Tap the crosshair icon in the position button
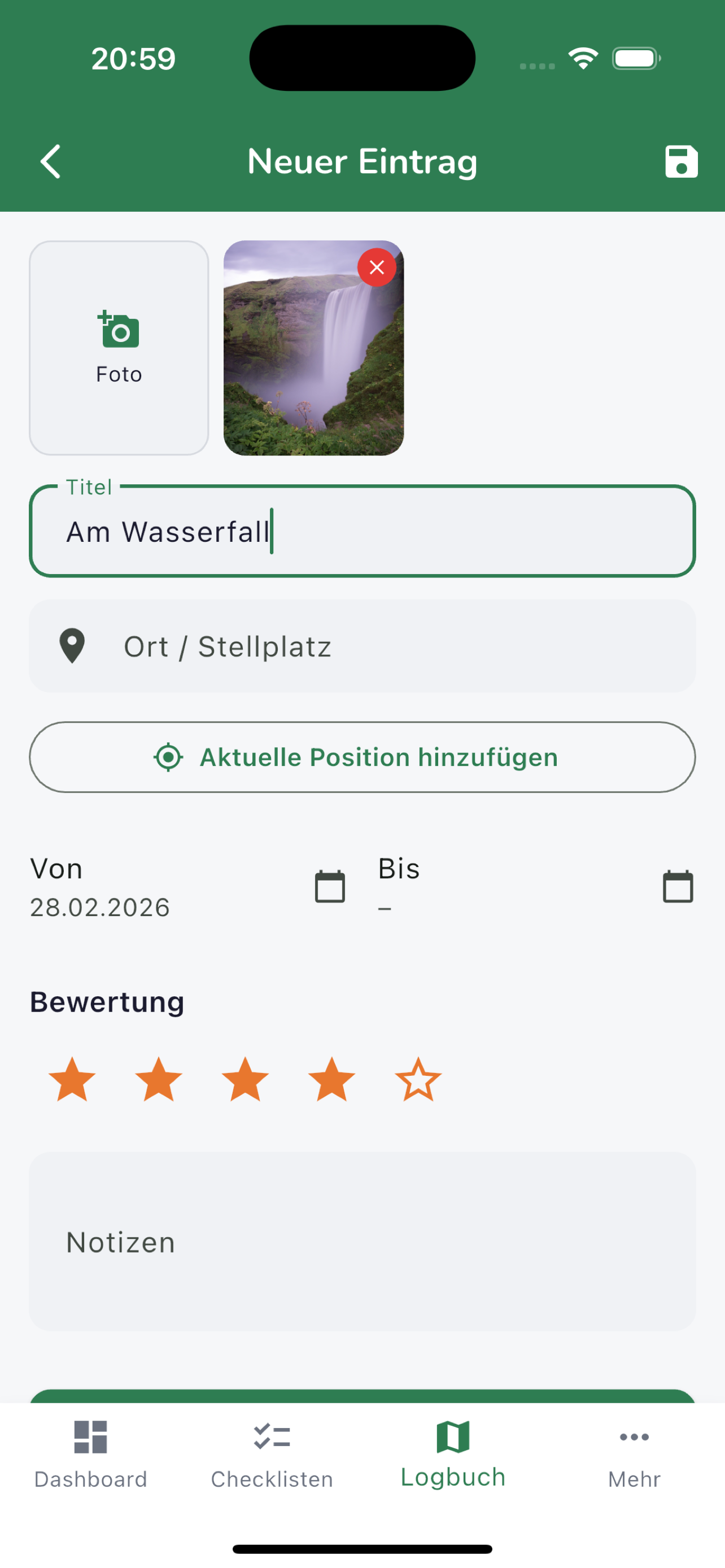This screenshot has width=725, height=1568. pos(169,757)
